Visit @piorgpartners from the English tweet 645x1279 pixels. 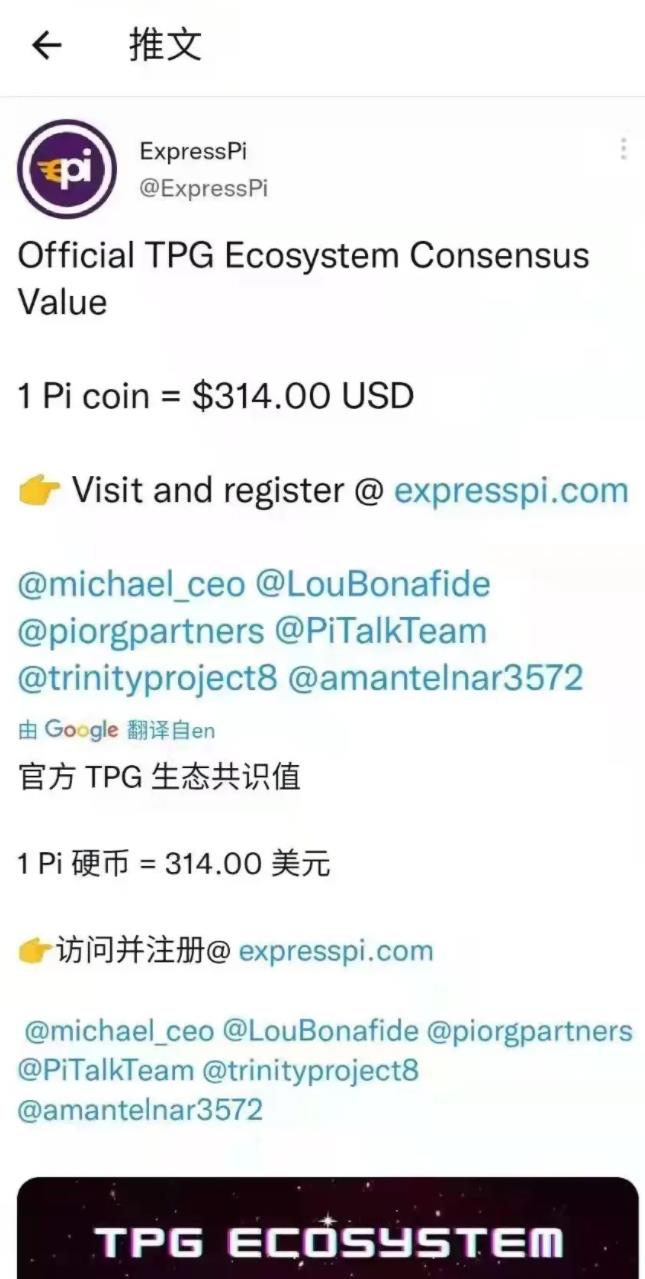tap(141, 631)
